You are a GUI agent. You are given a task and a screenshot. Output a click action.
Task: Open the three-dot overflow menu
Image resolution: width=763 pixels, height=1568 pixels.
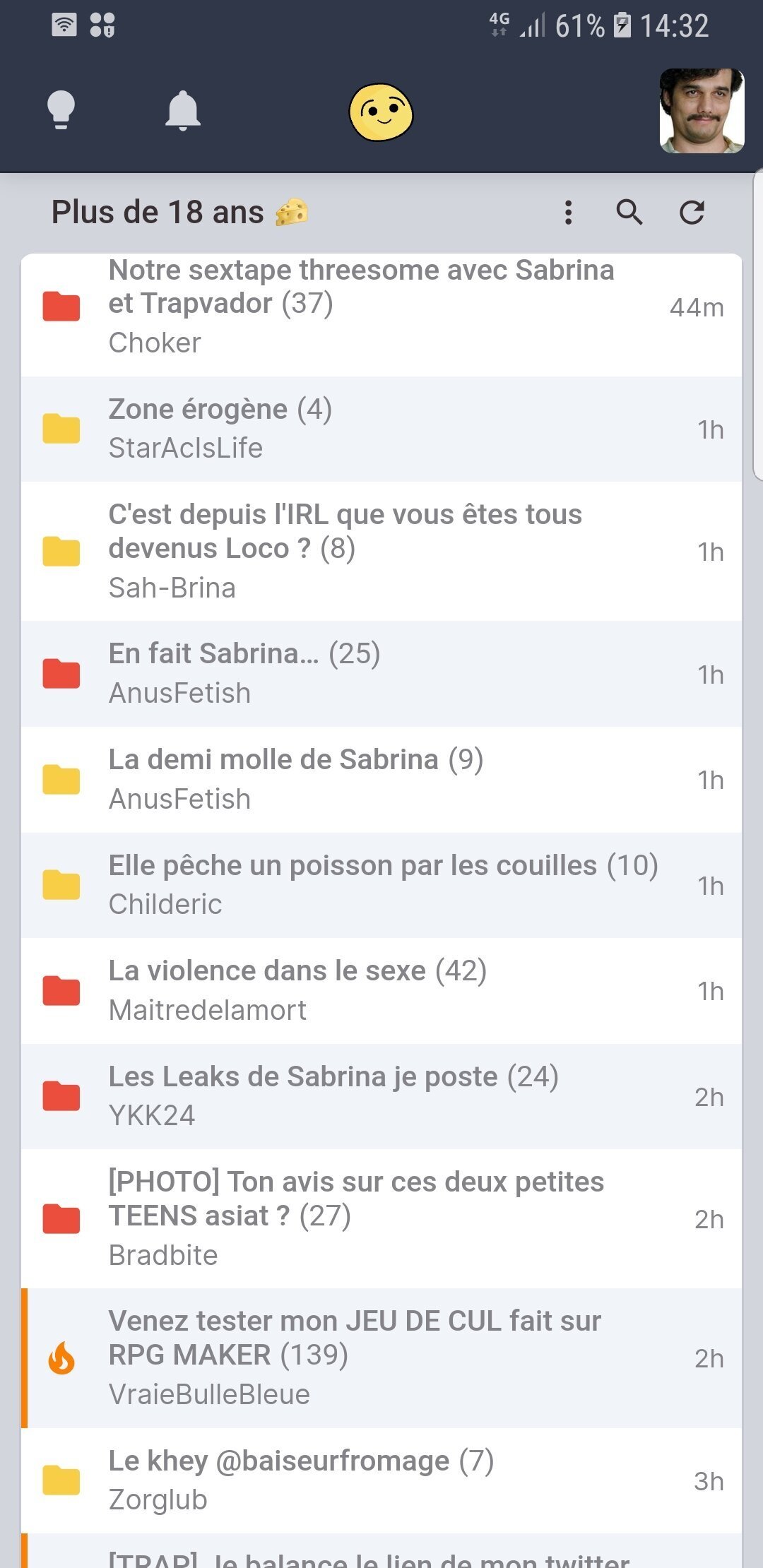[568, 212]
